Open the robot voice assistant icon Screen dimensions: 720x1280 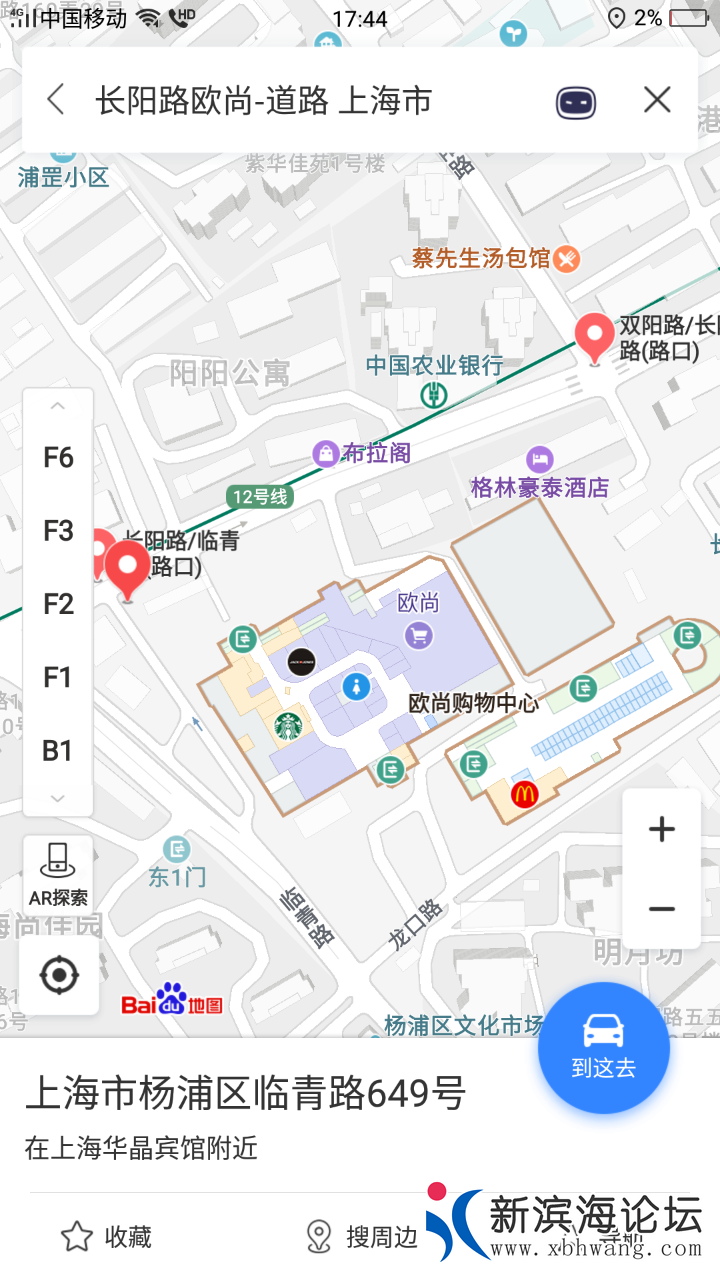(x=575, y=101)
